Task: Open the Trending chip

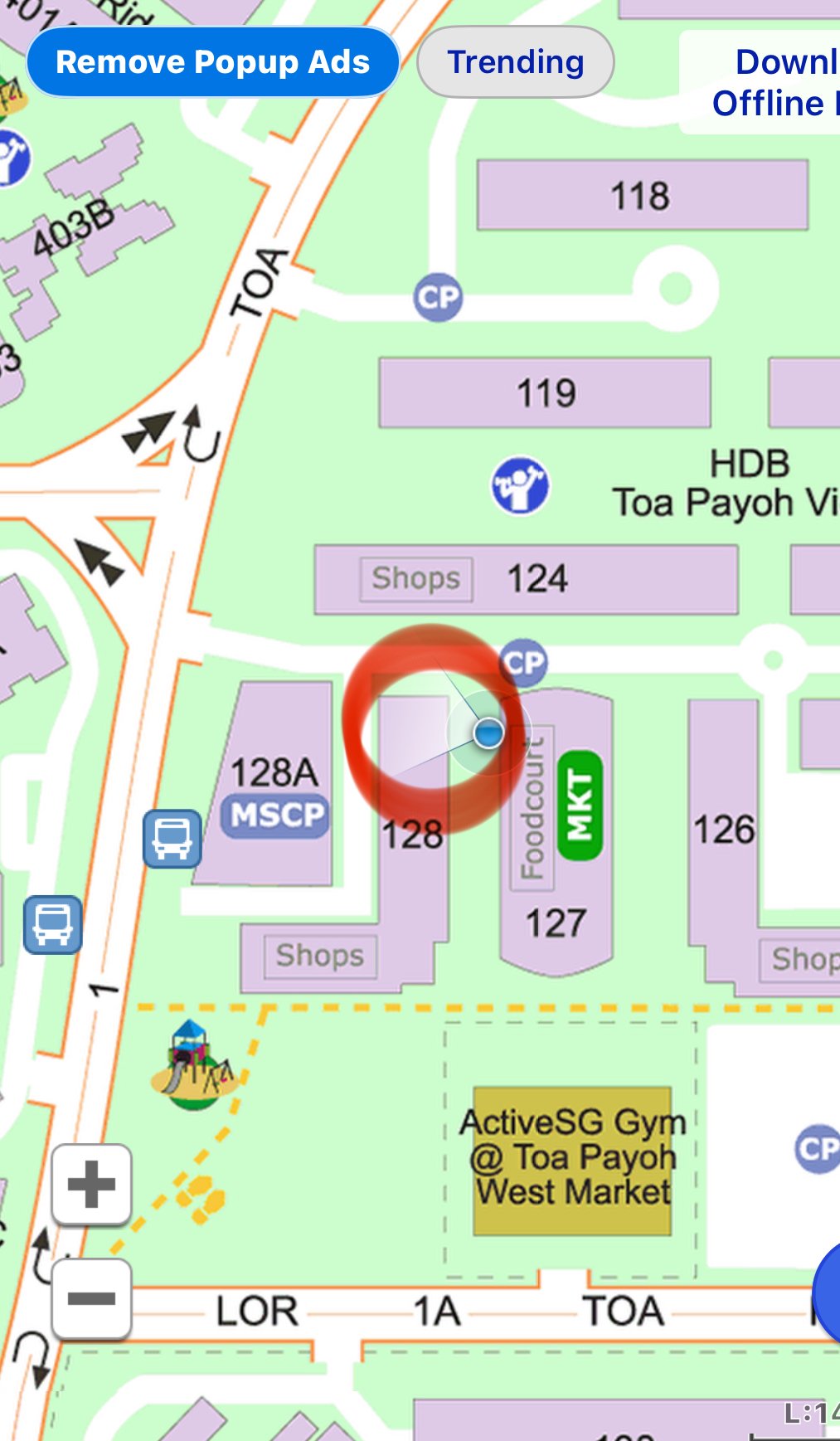Action: 516,62
